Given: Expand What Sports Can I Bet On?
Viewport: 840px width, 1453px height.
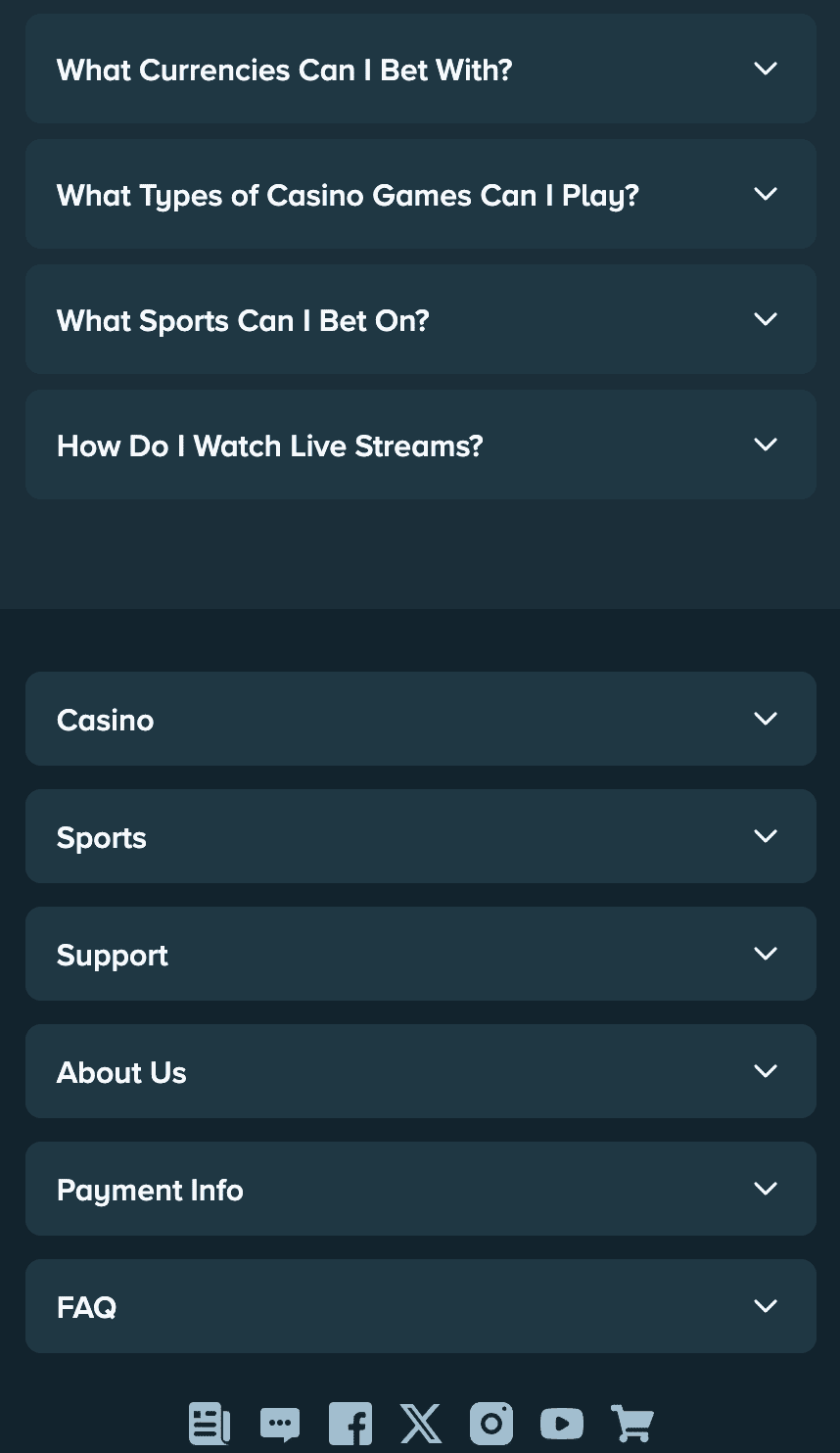Looking at the screenshot, I should click(420, 320).
